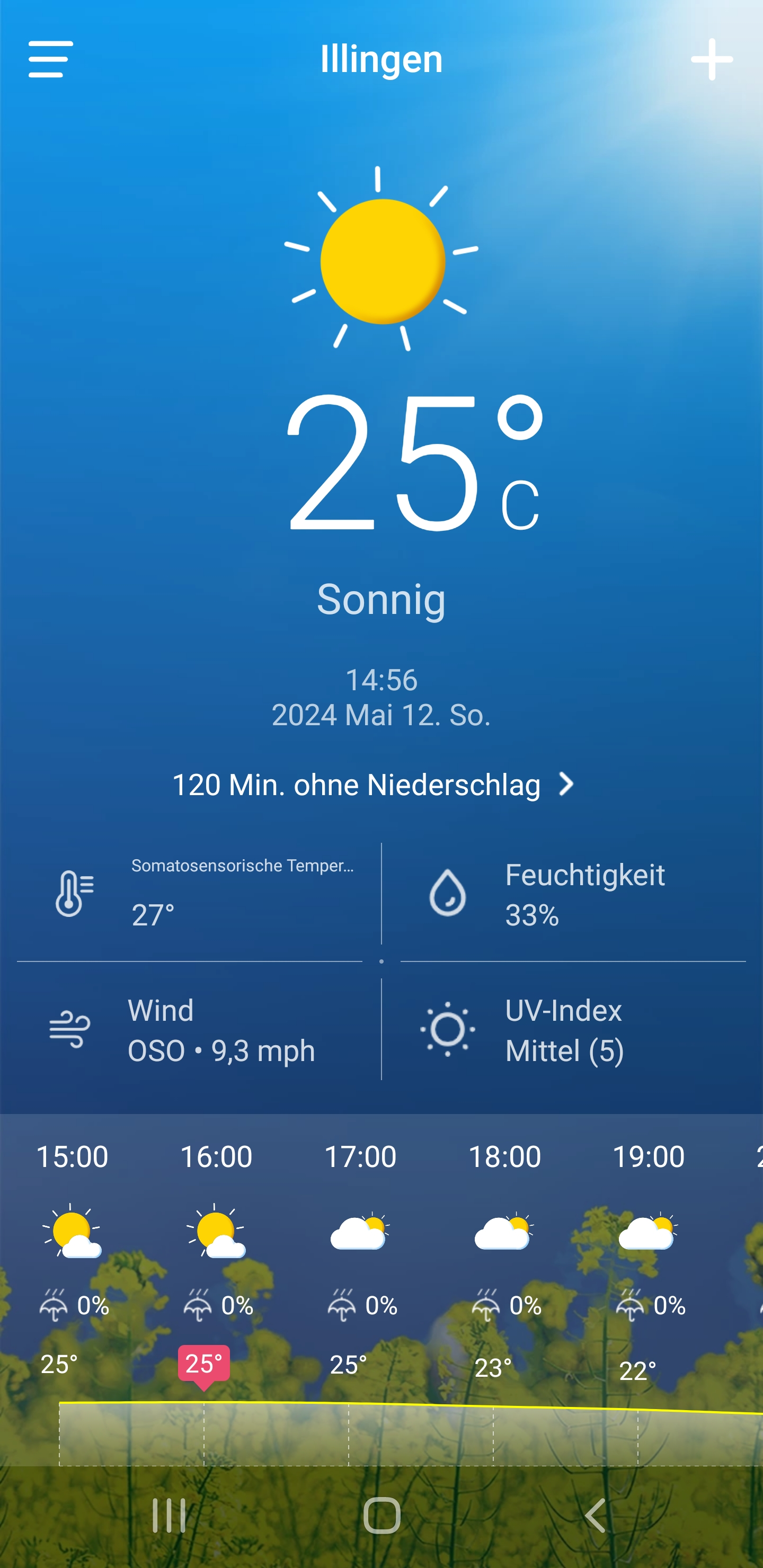
Task: Open 120 Min. ohne Niederschlag details
Action: click(x=374, y=785)
